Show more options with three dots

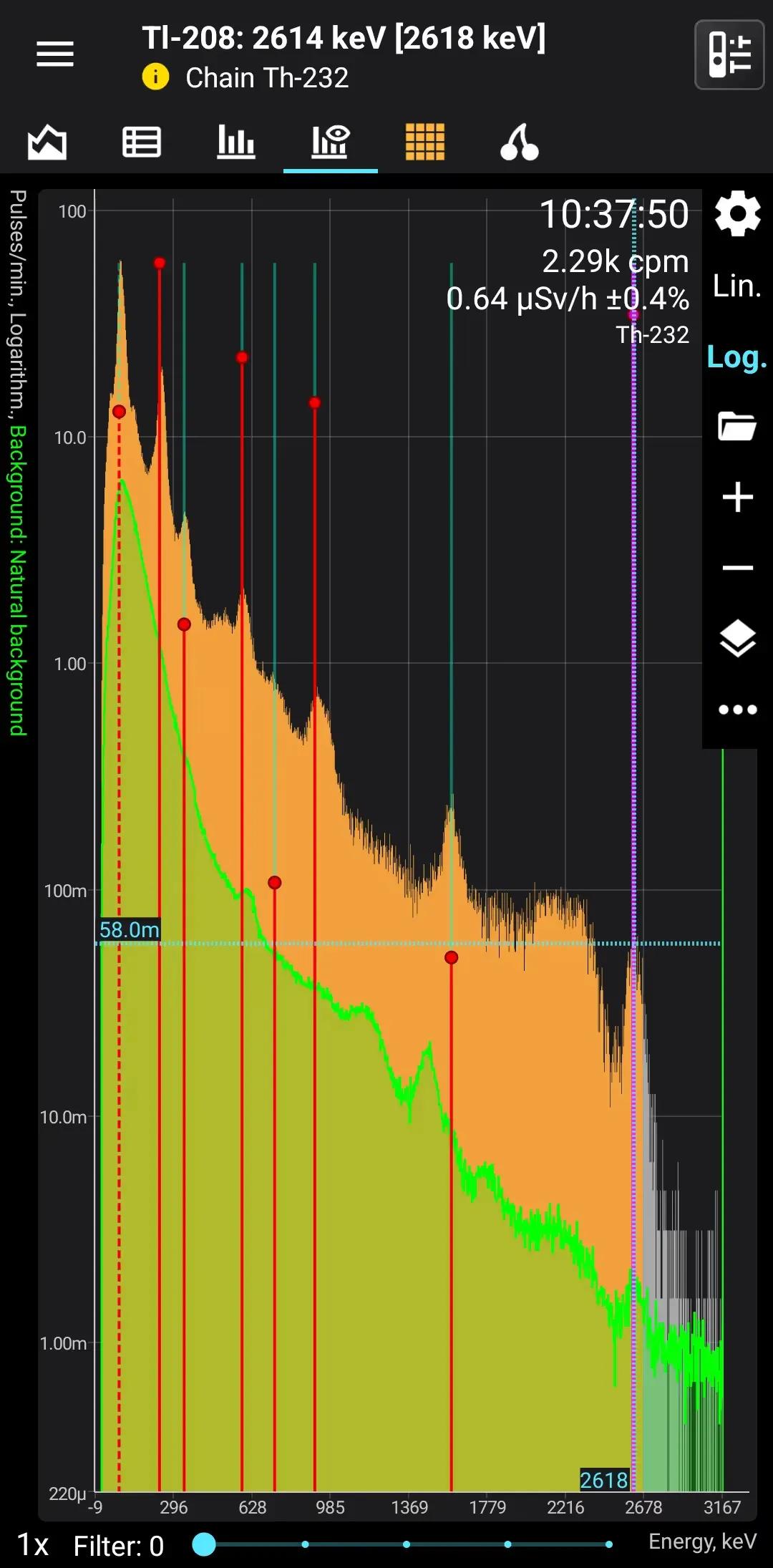(x=737, y=710)
